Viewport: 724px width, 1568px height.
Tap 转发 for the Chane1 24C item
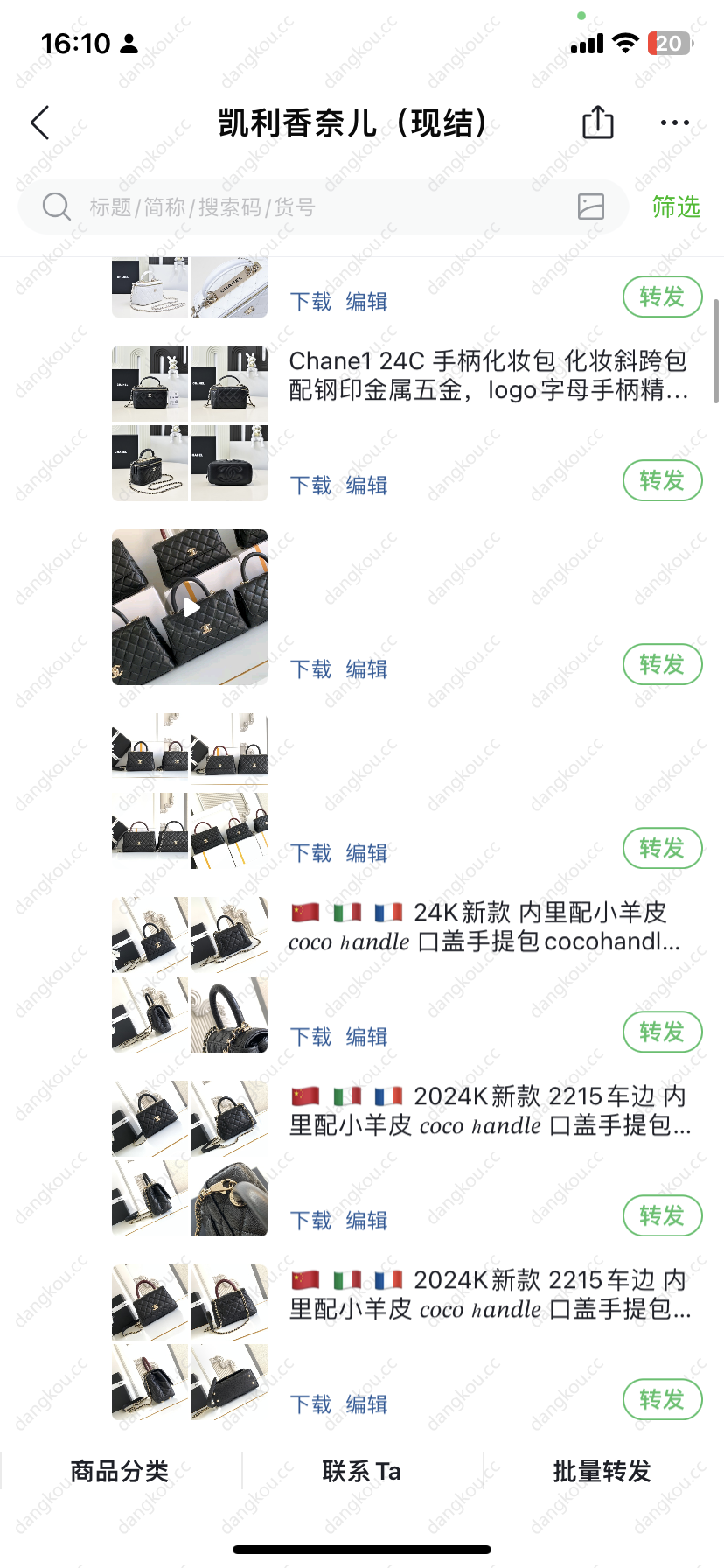[x=662, y=481]
